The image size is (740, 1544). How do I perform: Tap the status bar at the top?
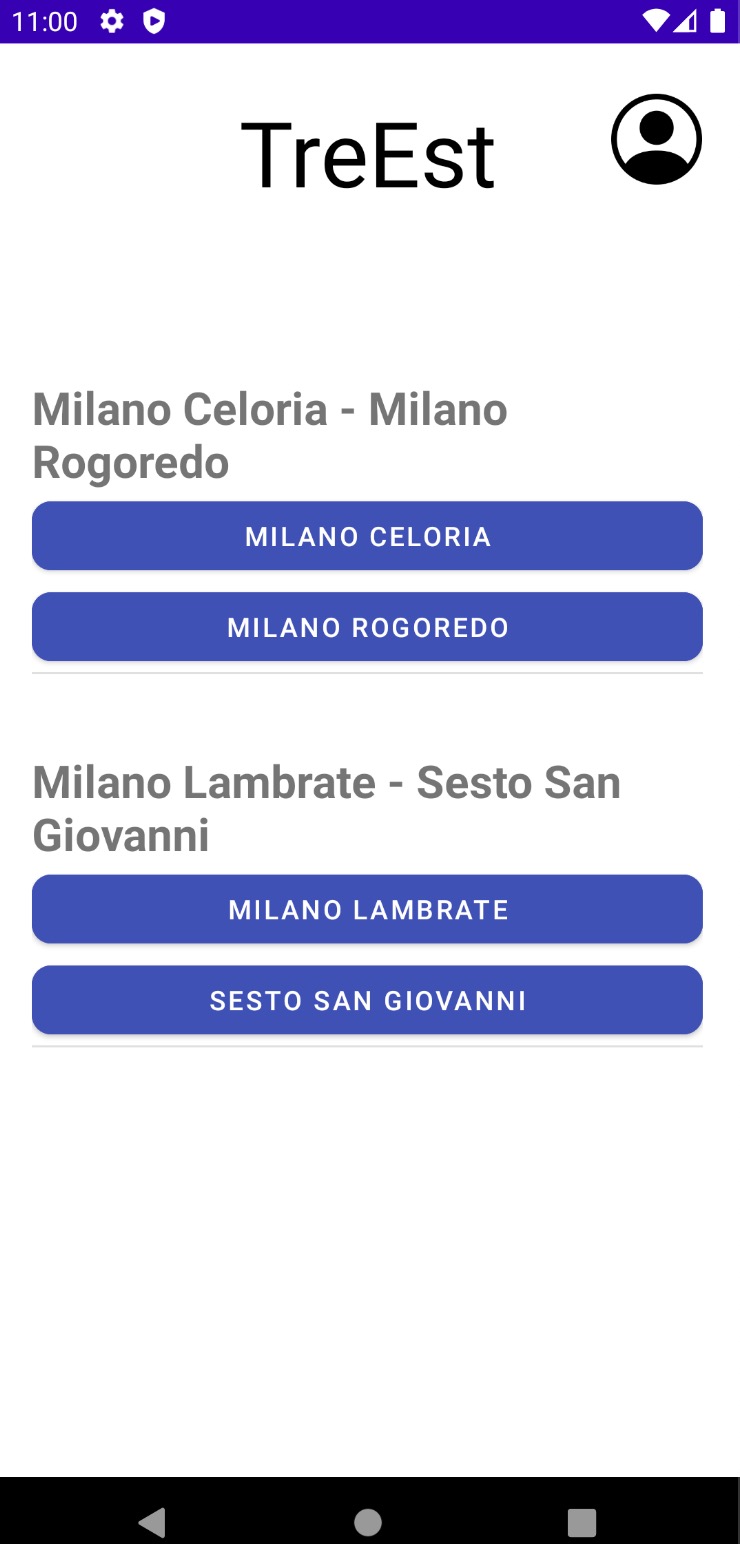pos(370,20)
